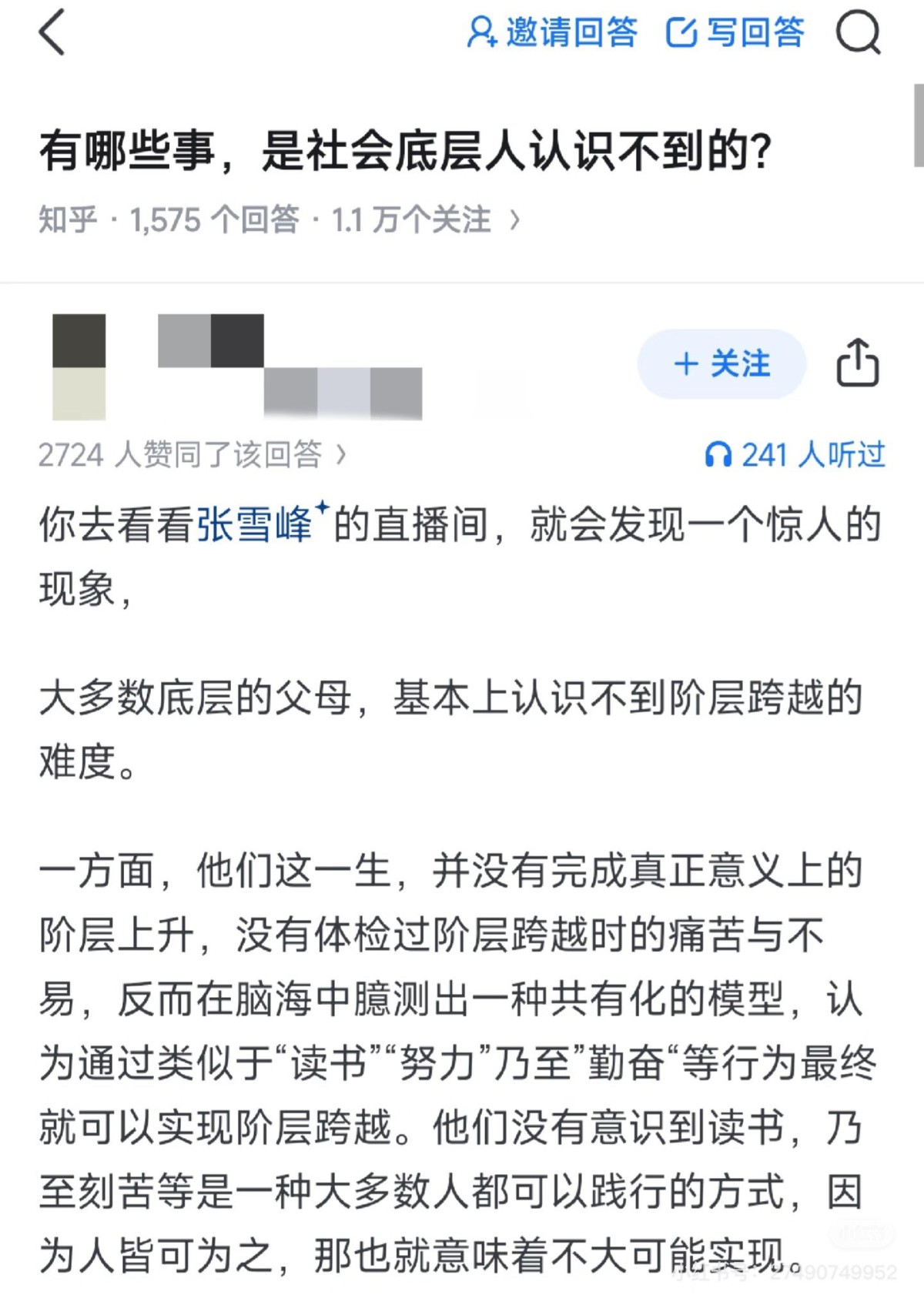
Task: Expand the 1.1 万个关注 chevron
Action: pyautogui.click(x=514, y=219)
